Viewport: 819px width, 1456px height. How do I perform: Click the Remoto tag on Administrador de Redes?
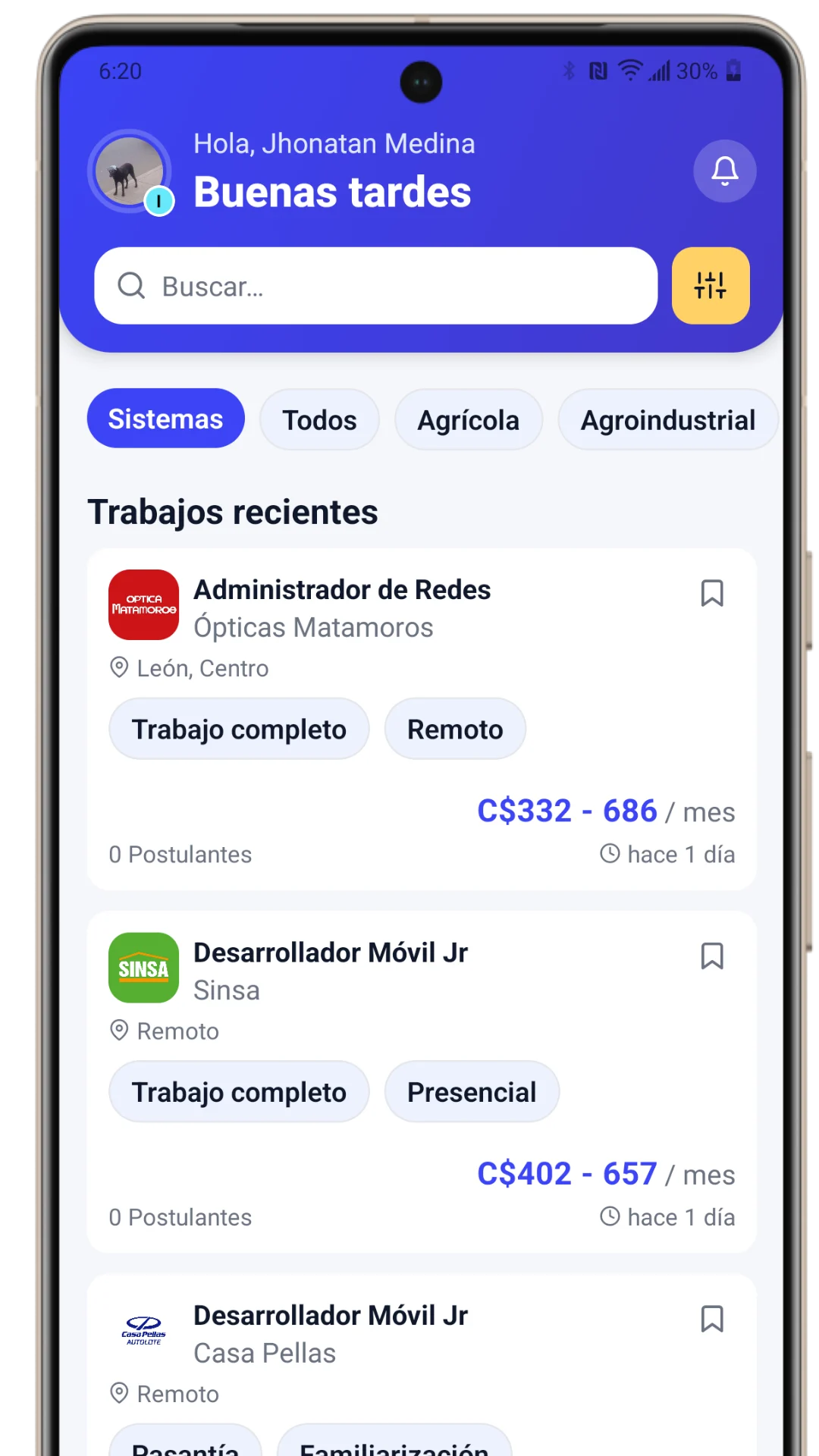pyautogui.click(x=454, y=728)
